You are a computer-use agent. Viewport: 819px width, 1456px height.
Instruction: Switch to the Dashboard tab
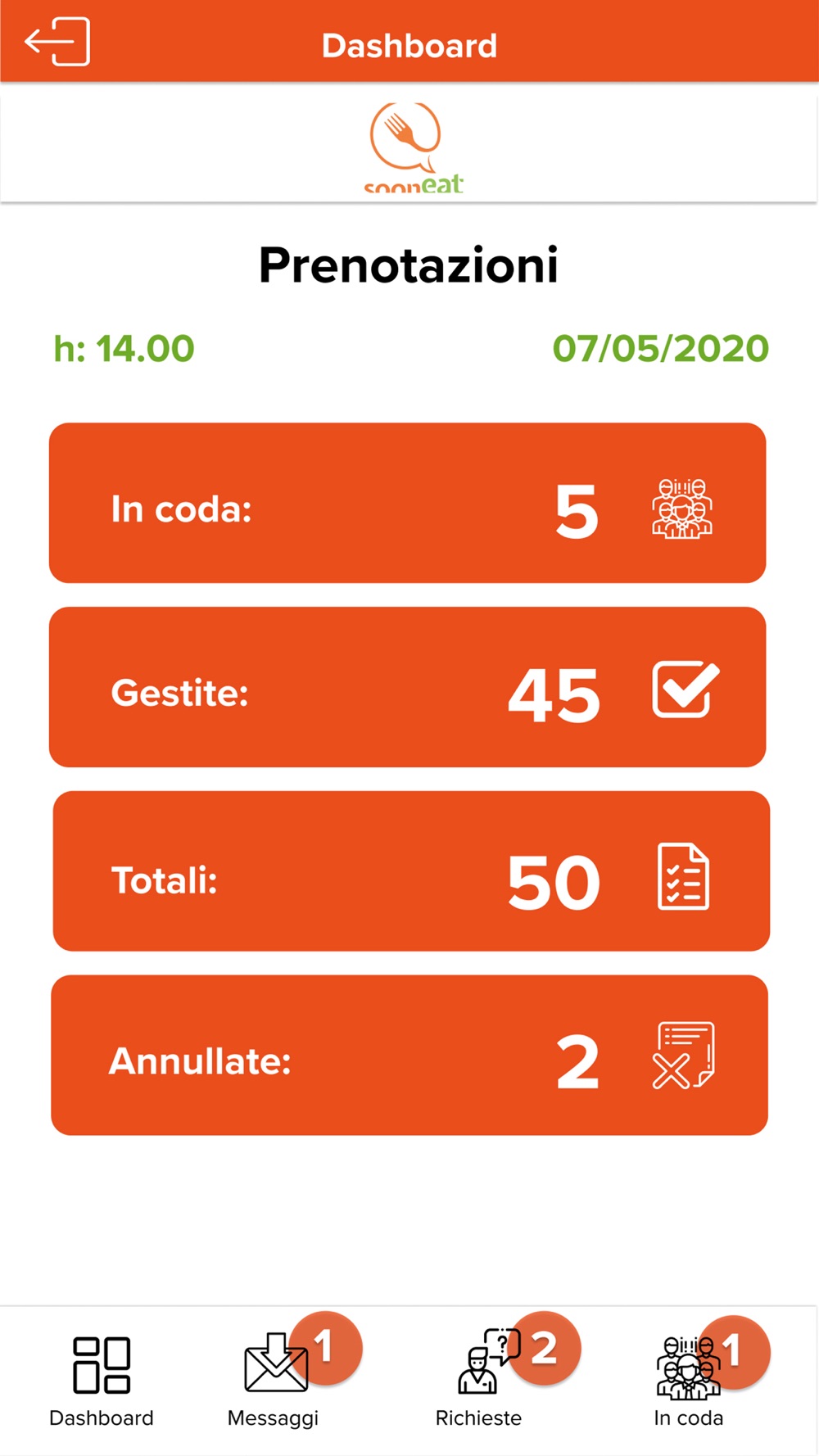pos(102,1381)
